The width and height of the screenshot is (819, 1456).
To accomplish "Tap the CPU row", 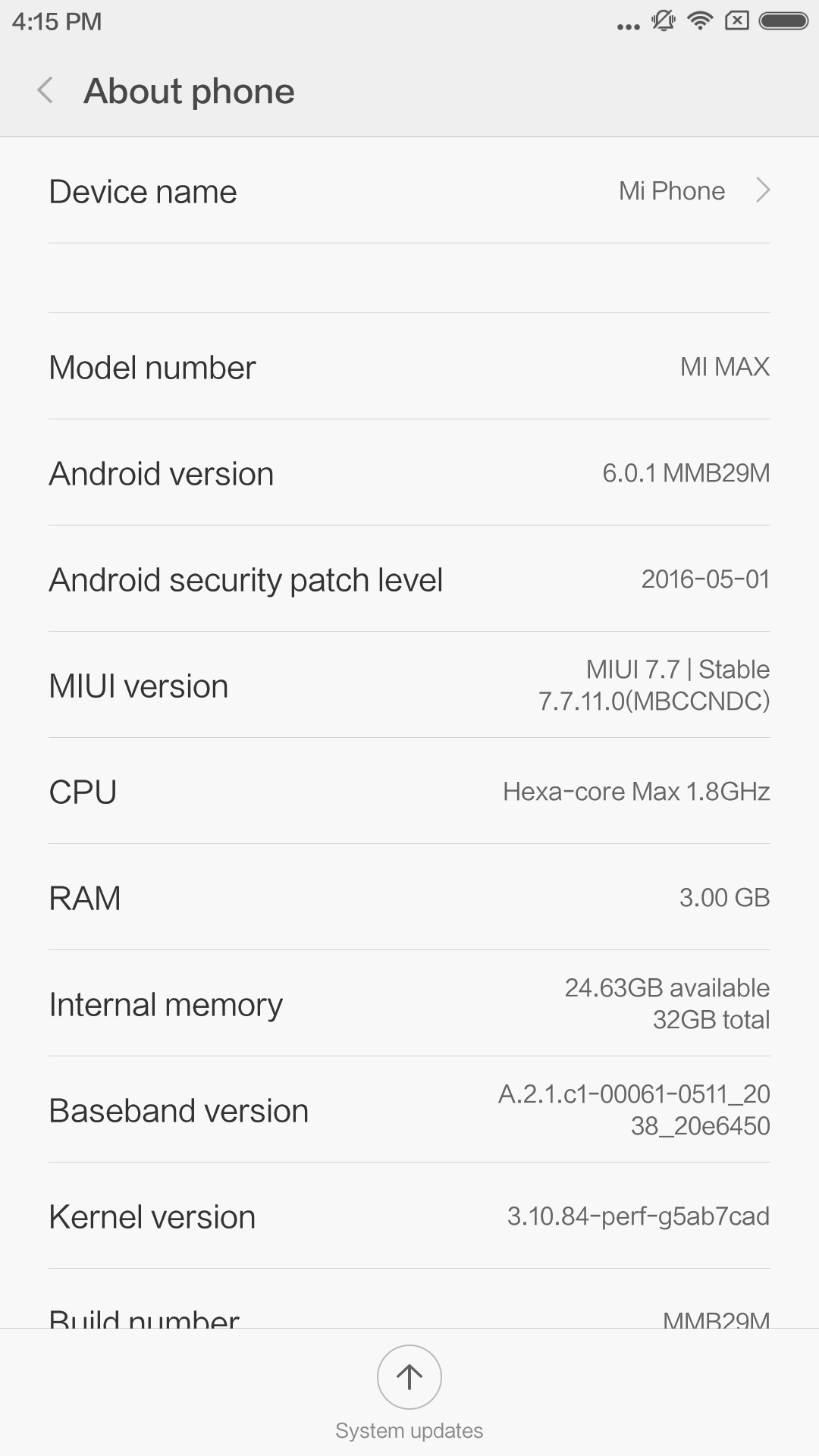I will 409,792.
